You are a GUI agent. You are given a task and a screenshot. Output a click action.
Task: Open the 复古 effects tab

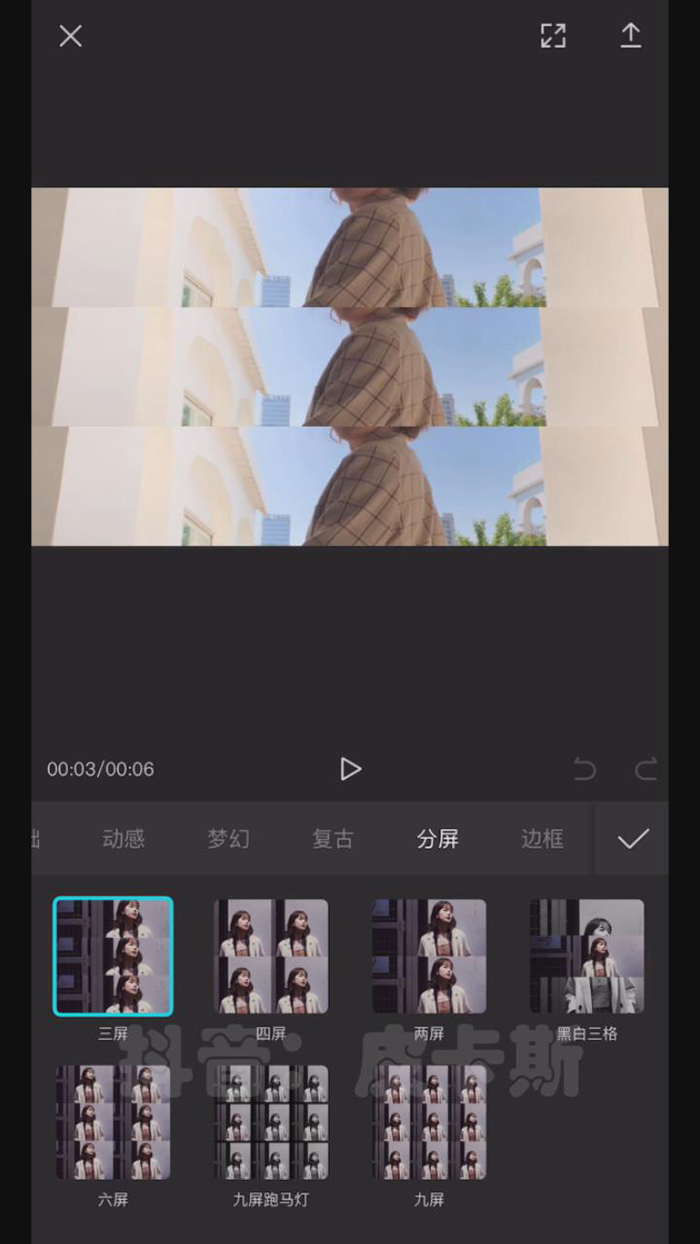[332, 839]
